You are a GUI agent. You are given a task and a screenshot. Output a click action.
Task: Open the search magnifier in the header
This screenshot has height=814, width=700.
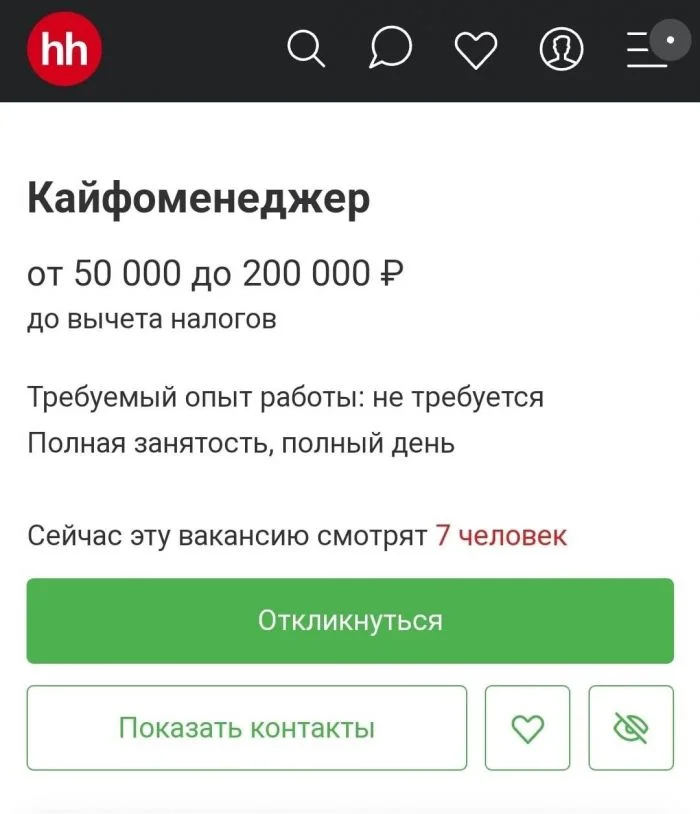tap(306, 49)
